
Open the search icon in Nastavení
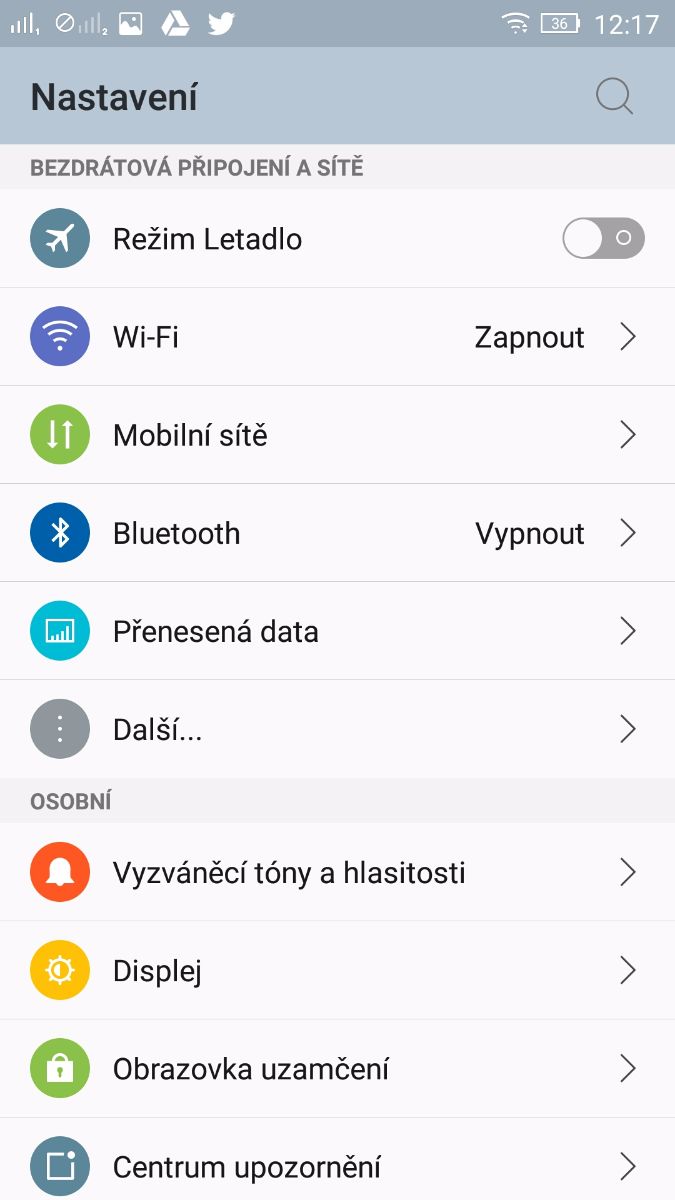(x=614, y=97)
